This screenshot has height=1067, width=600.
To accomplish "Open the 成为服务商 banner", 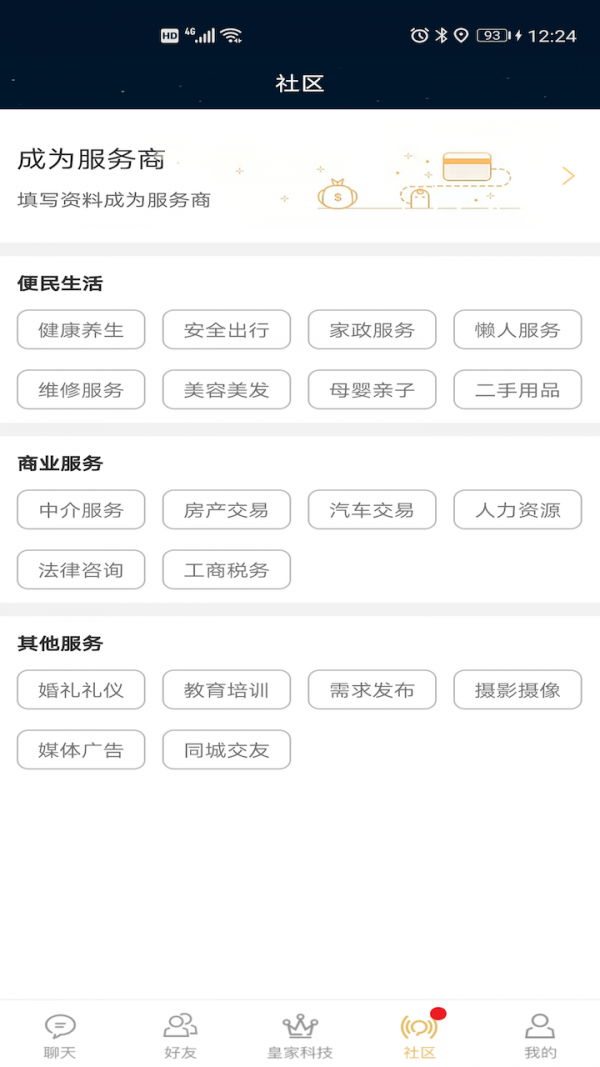I will 300,177.
